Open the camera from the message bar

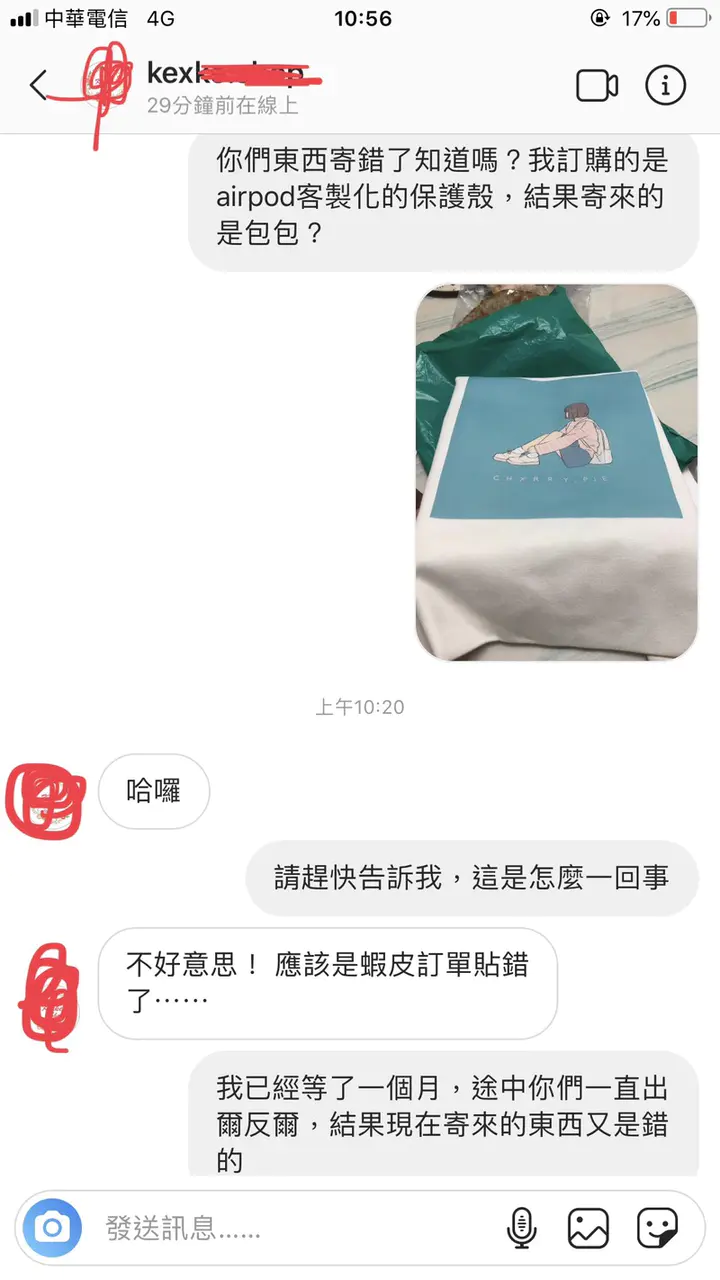click(x=53, y=1228)
